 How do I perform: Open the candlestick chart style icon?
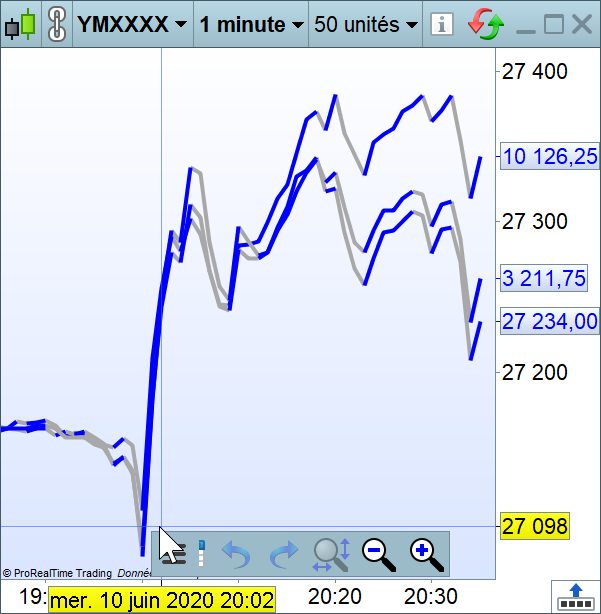click(x=20, y=23)
